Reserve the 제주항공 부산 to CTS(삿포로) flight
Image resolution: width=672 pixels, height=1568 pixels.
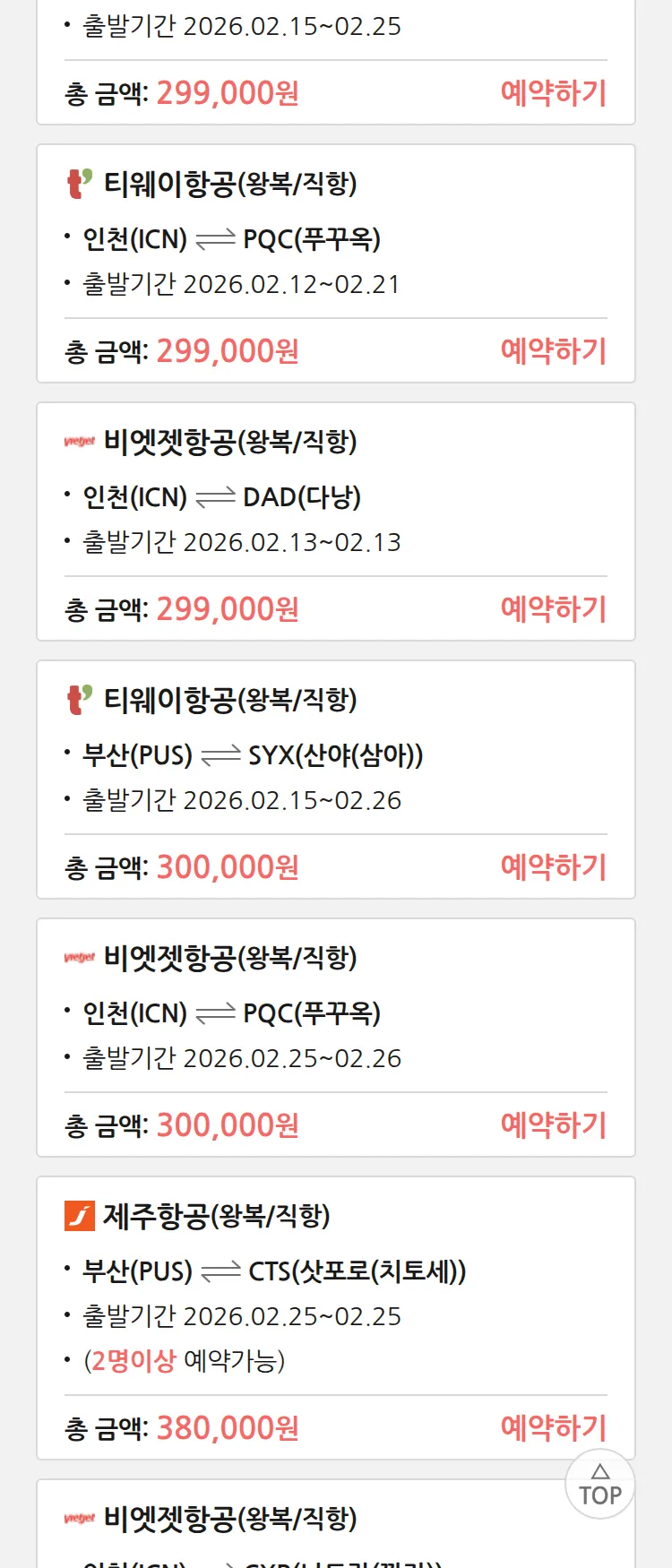(553, 1428)
